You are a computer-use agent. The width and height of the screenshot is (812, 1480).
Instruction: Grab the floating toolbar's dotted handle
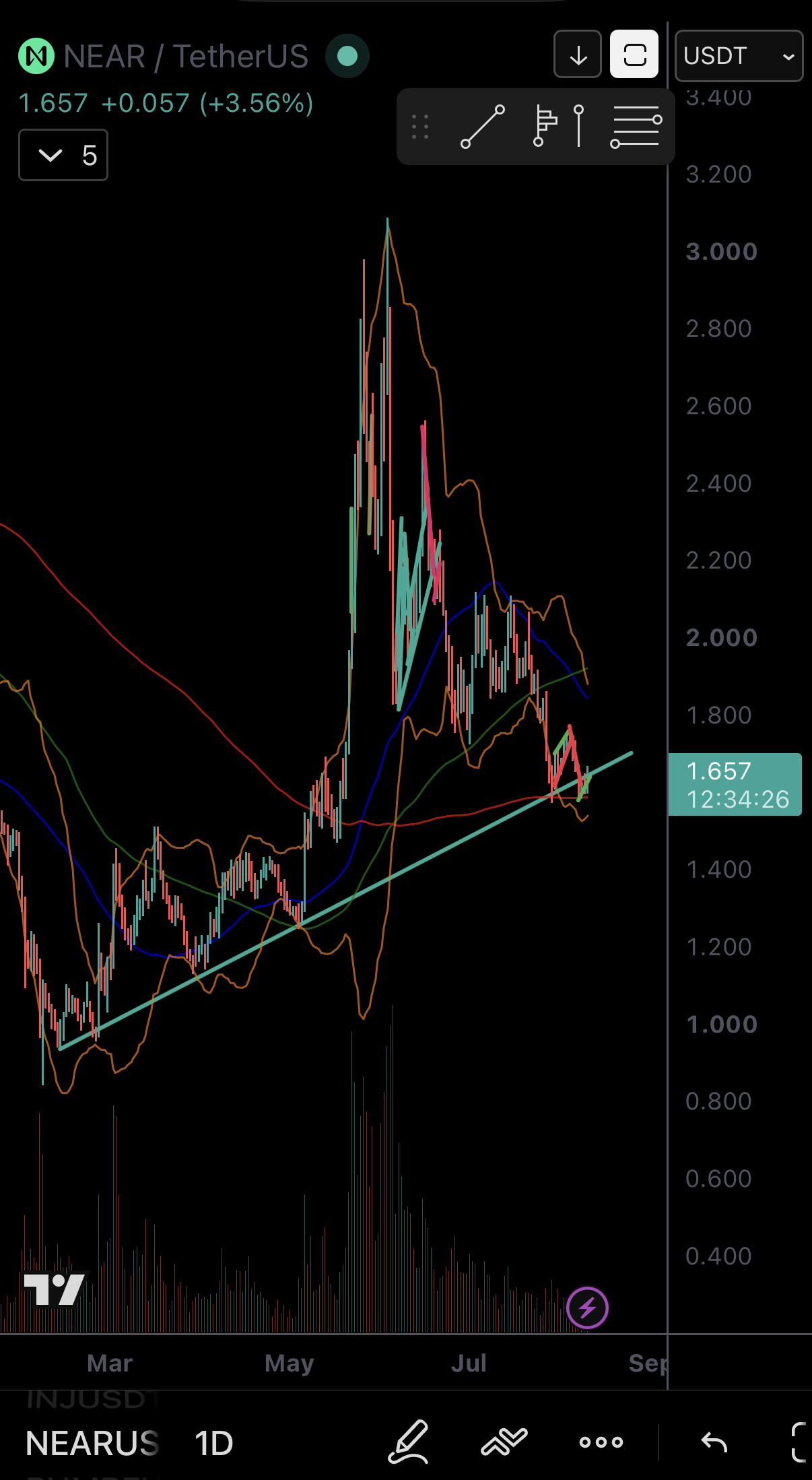tap(420, 127)
